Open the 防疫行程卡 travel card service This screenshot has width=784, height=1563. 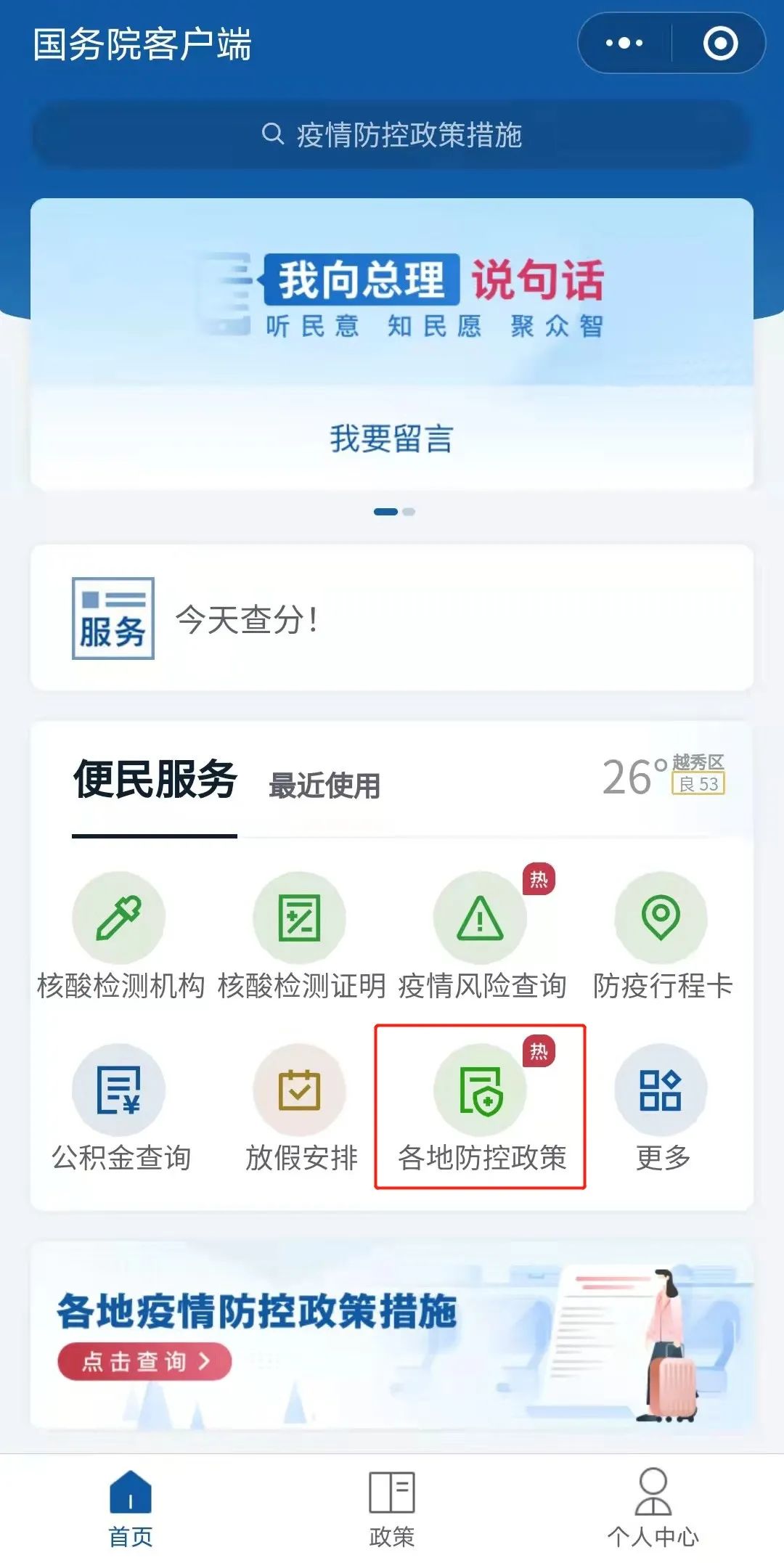pyautogui.click(x=659, y=918)
